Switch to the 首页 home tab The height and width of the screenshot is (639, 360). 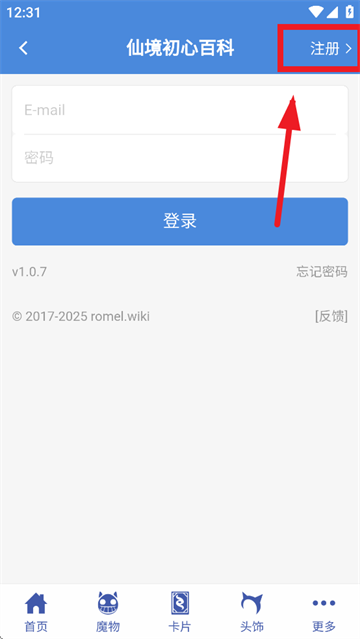(36, 612)
